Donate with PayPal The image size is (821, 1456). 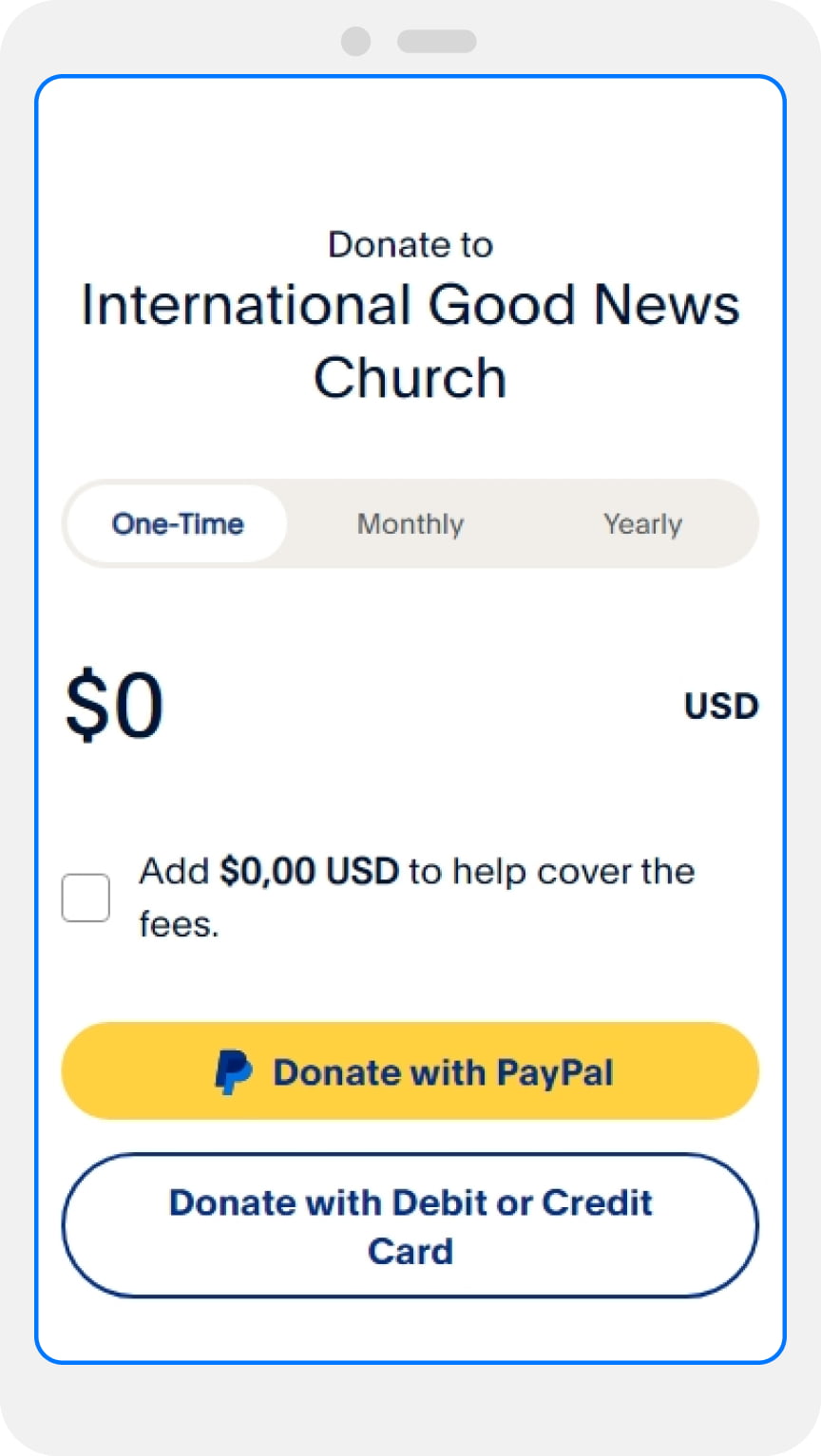410,1071
